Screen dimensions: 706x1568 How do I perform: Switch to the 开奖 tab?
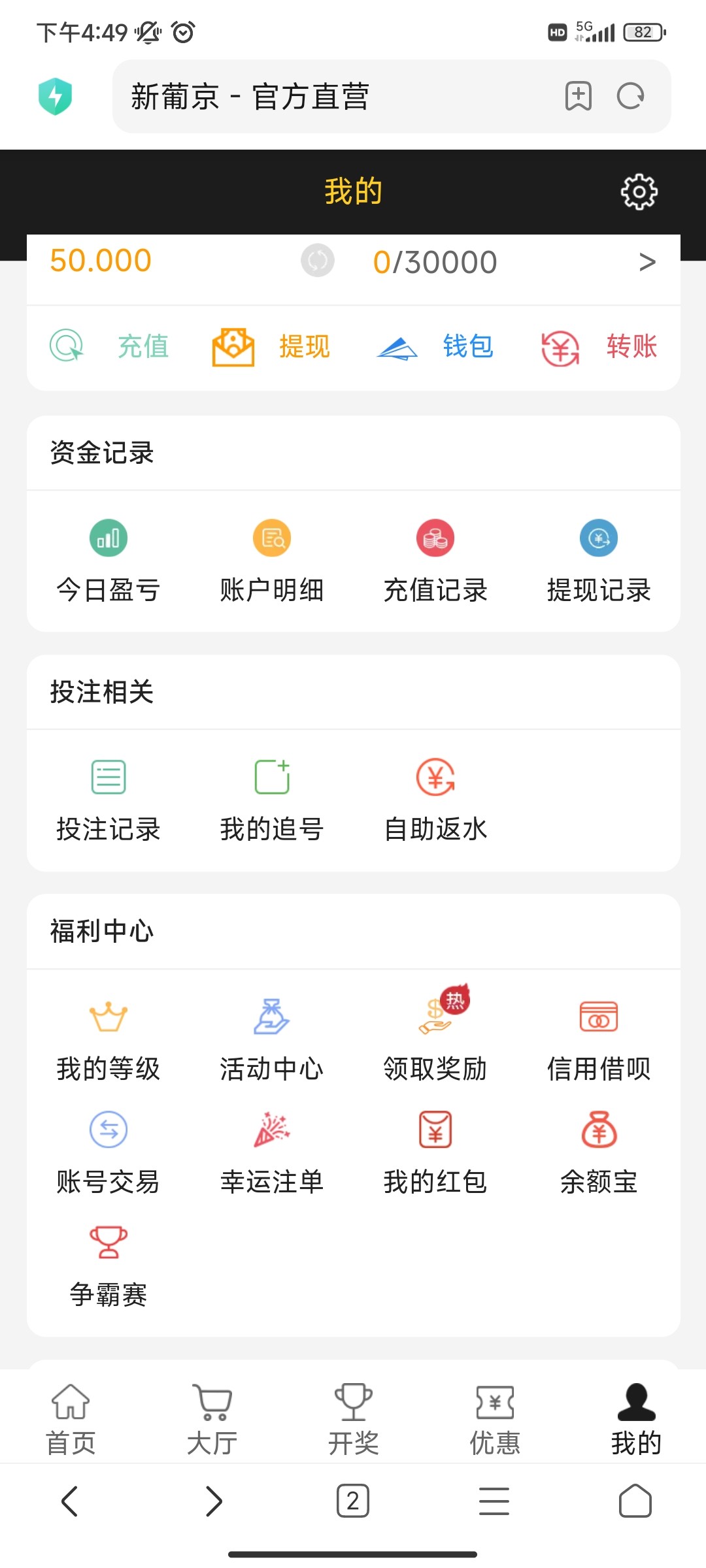click(x=353, y=1419)
